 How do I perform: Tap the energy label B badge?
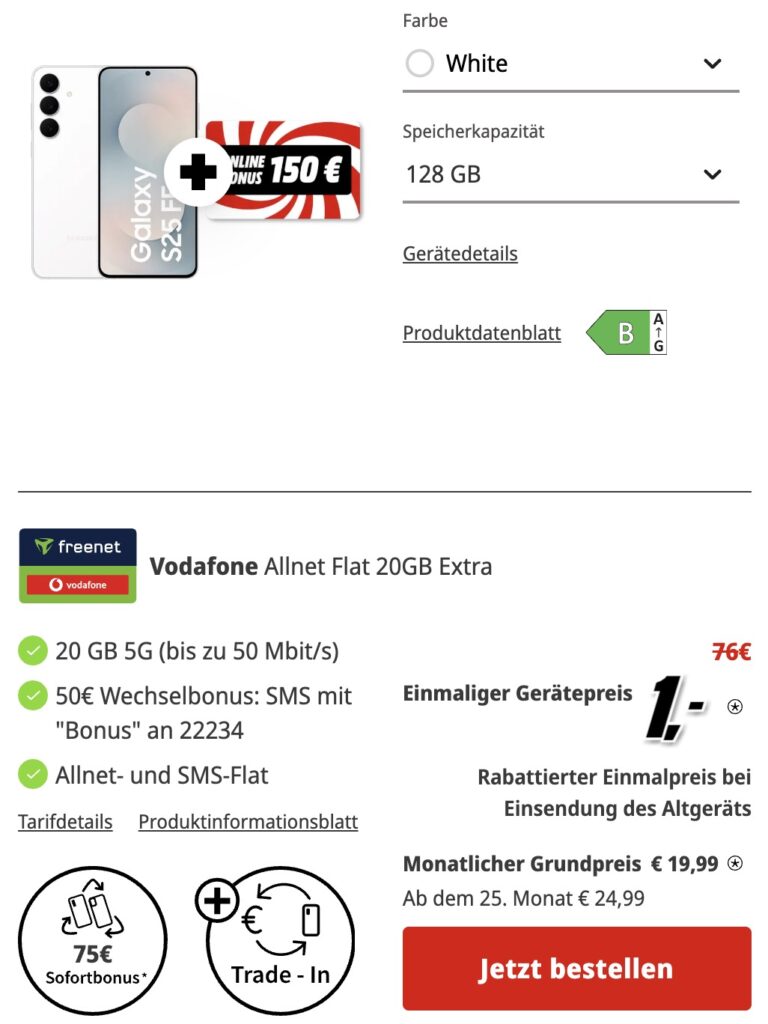(627, 333)
